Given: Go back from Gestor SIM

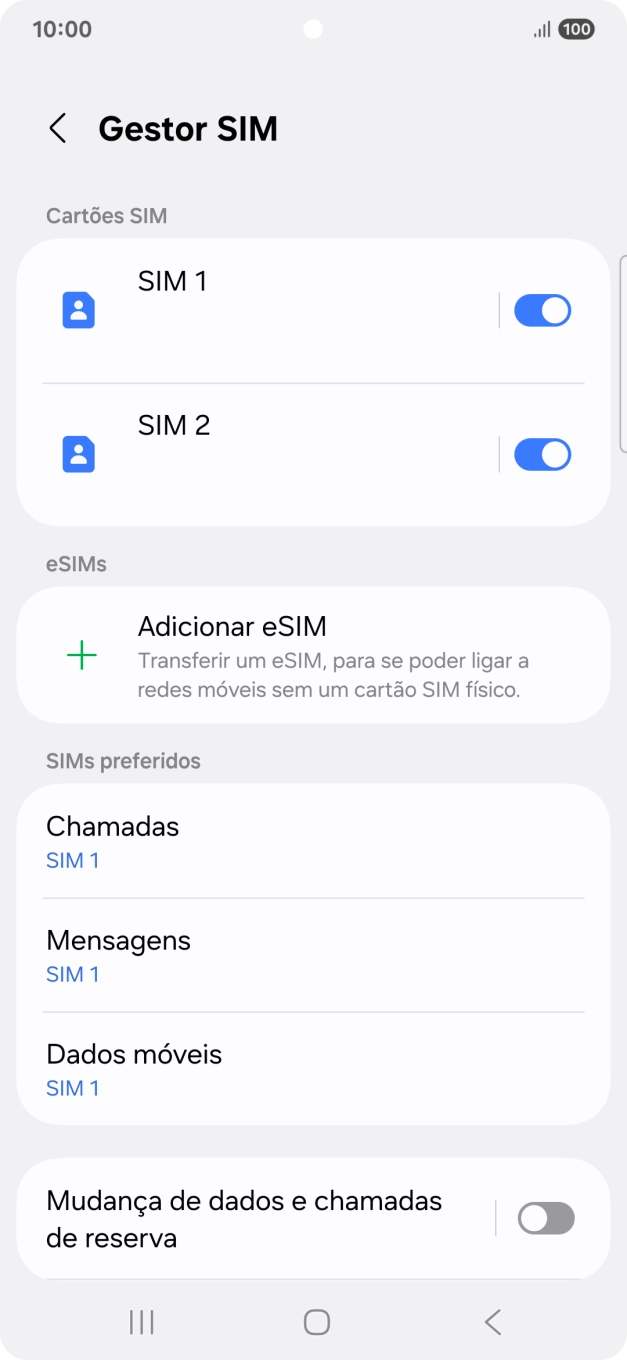Looking at the screenshot, I should 58,129.
